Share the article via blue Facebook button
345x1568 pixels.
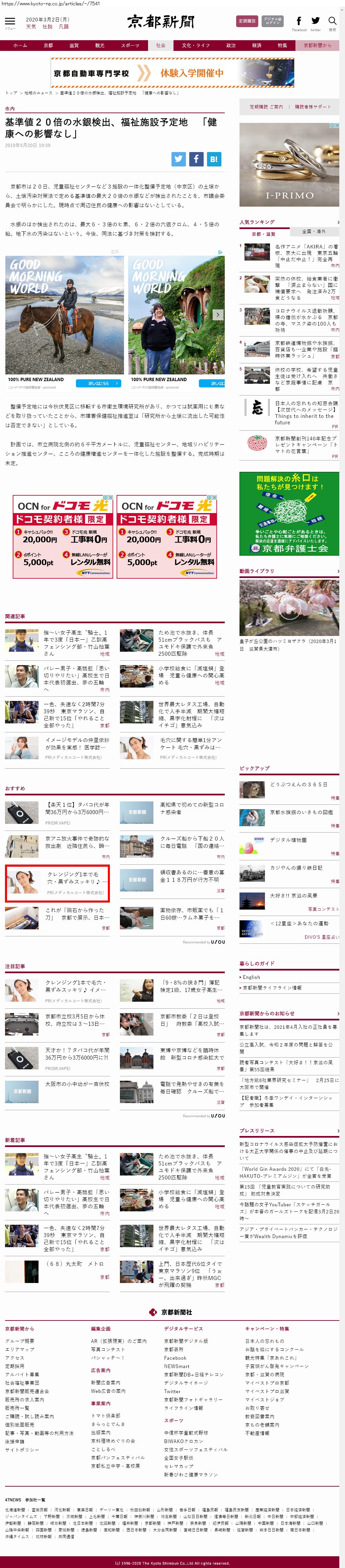(x=196, y=159)
